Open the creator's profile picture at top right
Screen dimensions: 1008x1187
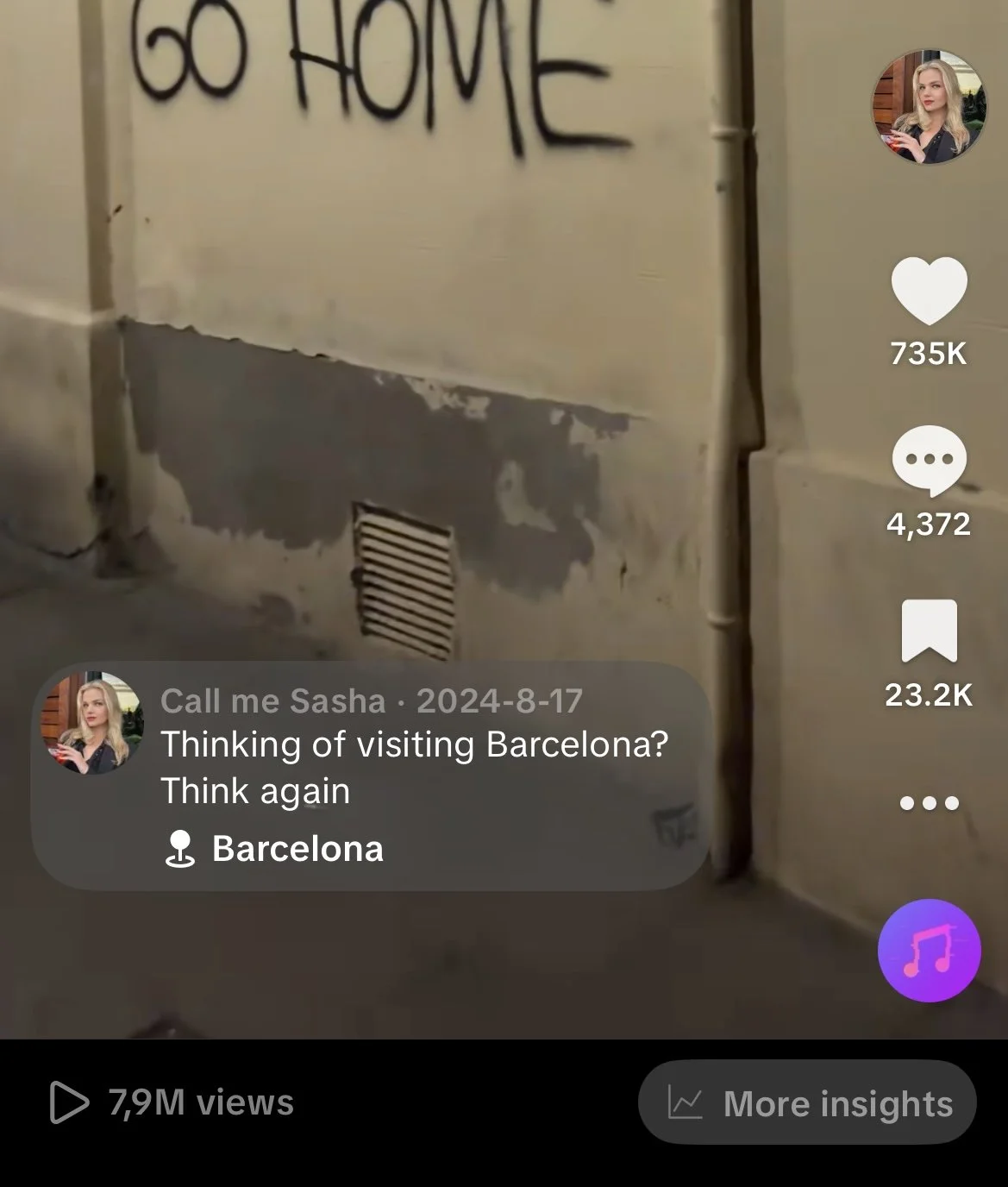point(929,106)
